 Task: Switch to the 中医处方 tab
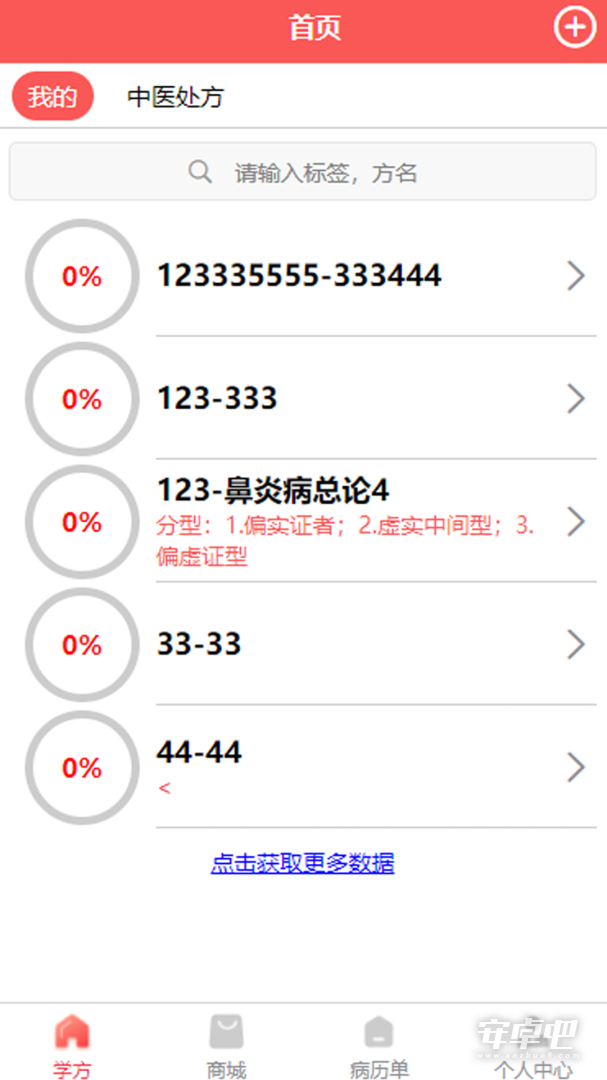coord(176,97)
